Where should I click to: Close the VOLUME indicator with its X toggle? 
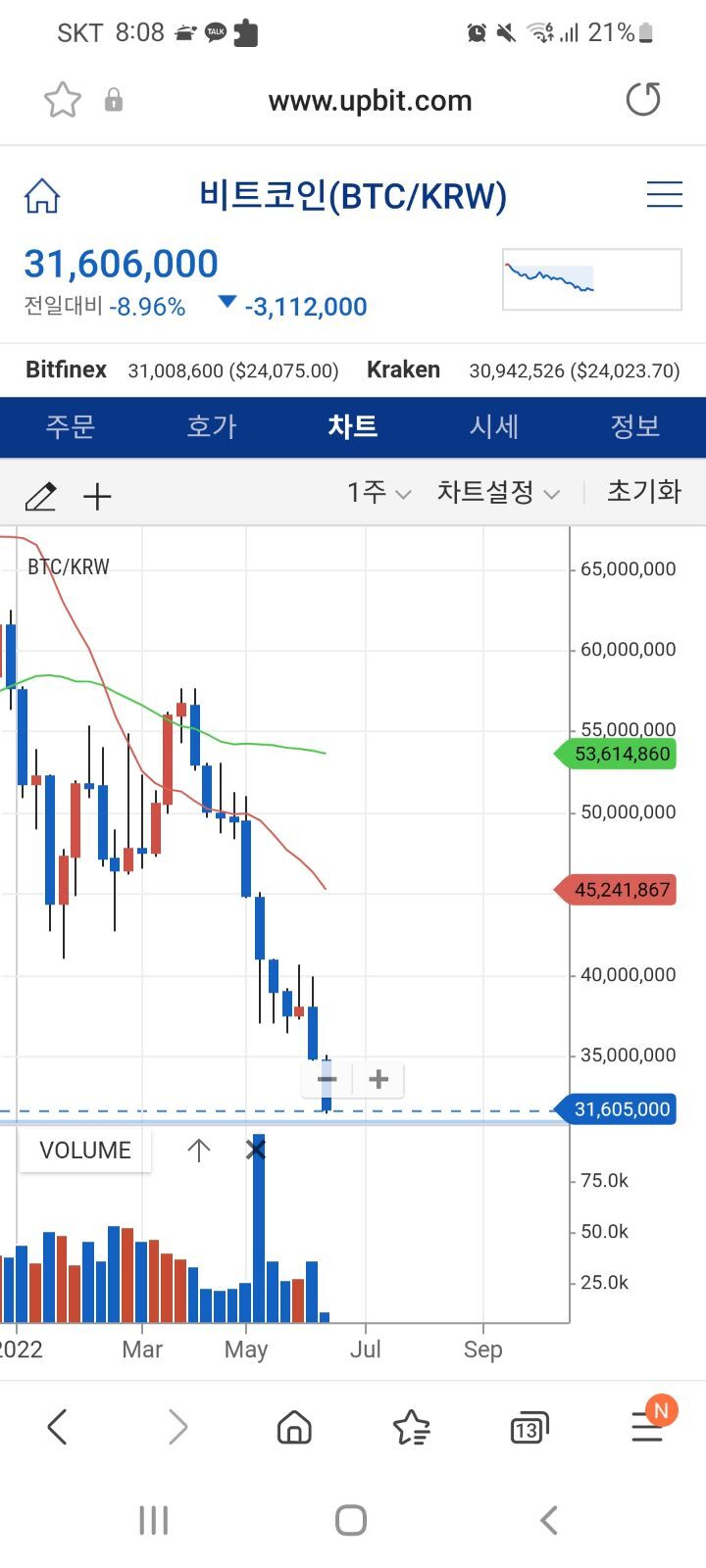(x=256, y=1150)
